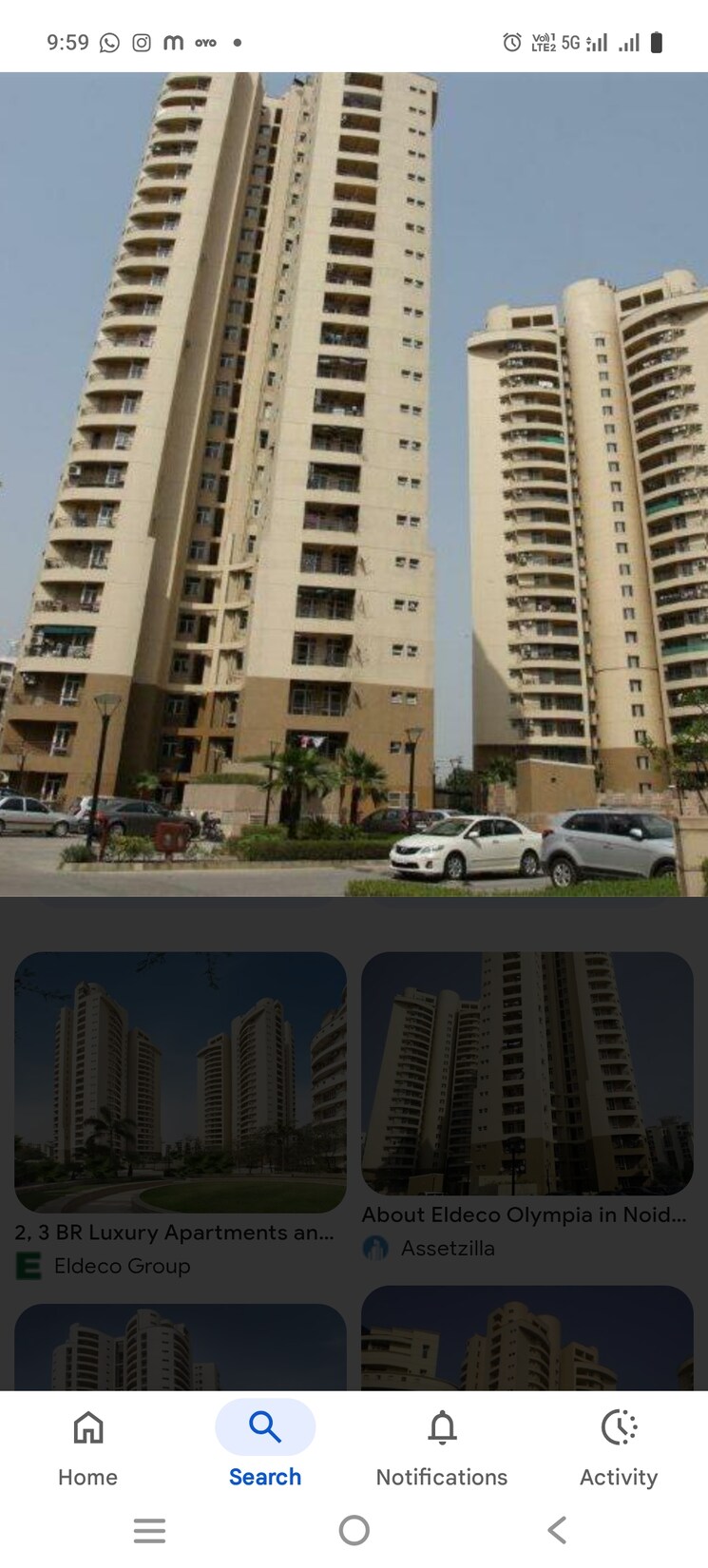
Task: Open the main apartment towers image
Action: click(354, 485)
